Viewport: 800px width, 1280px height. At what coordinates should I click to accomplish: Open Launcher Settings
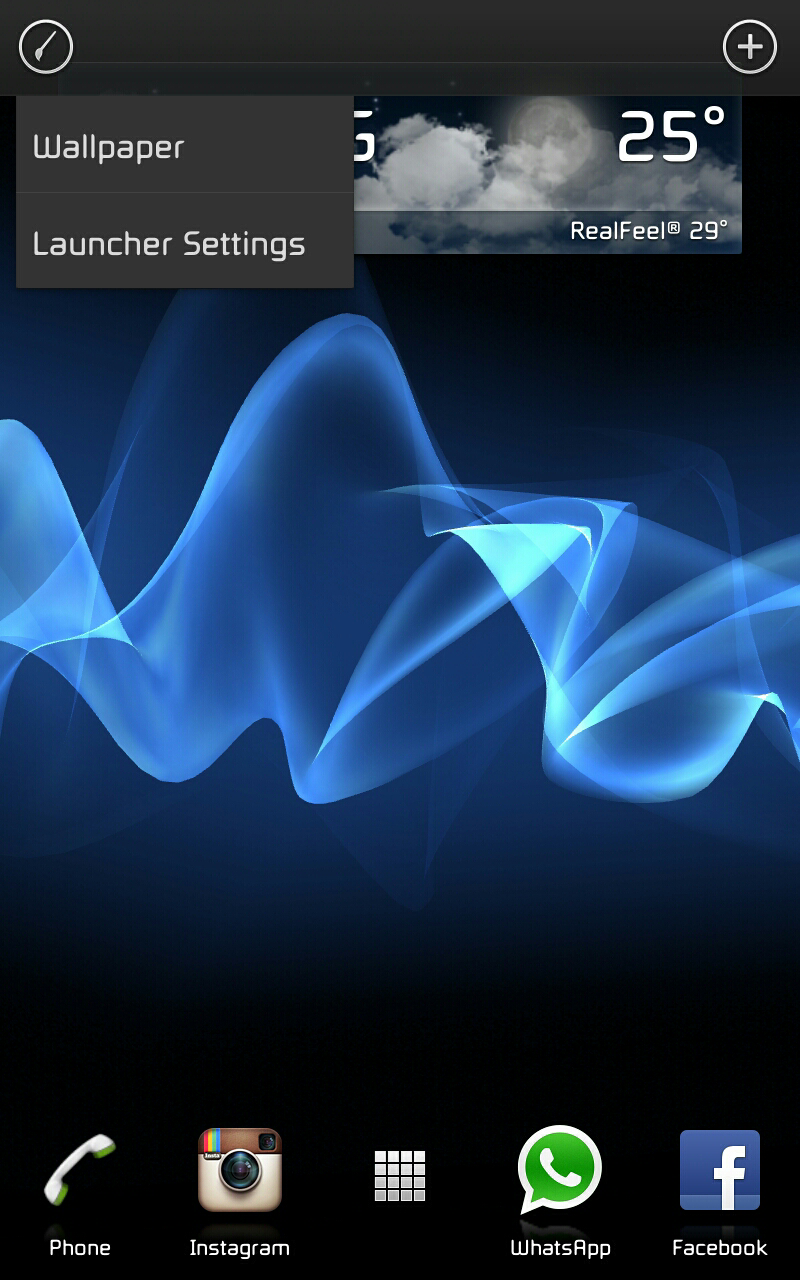[x=185, y=244]
